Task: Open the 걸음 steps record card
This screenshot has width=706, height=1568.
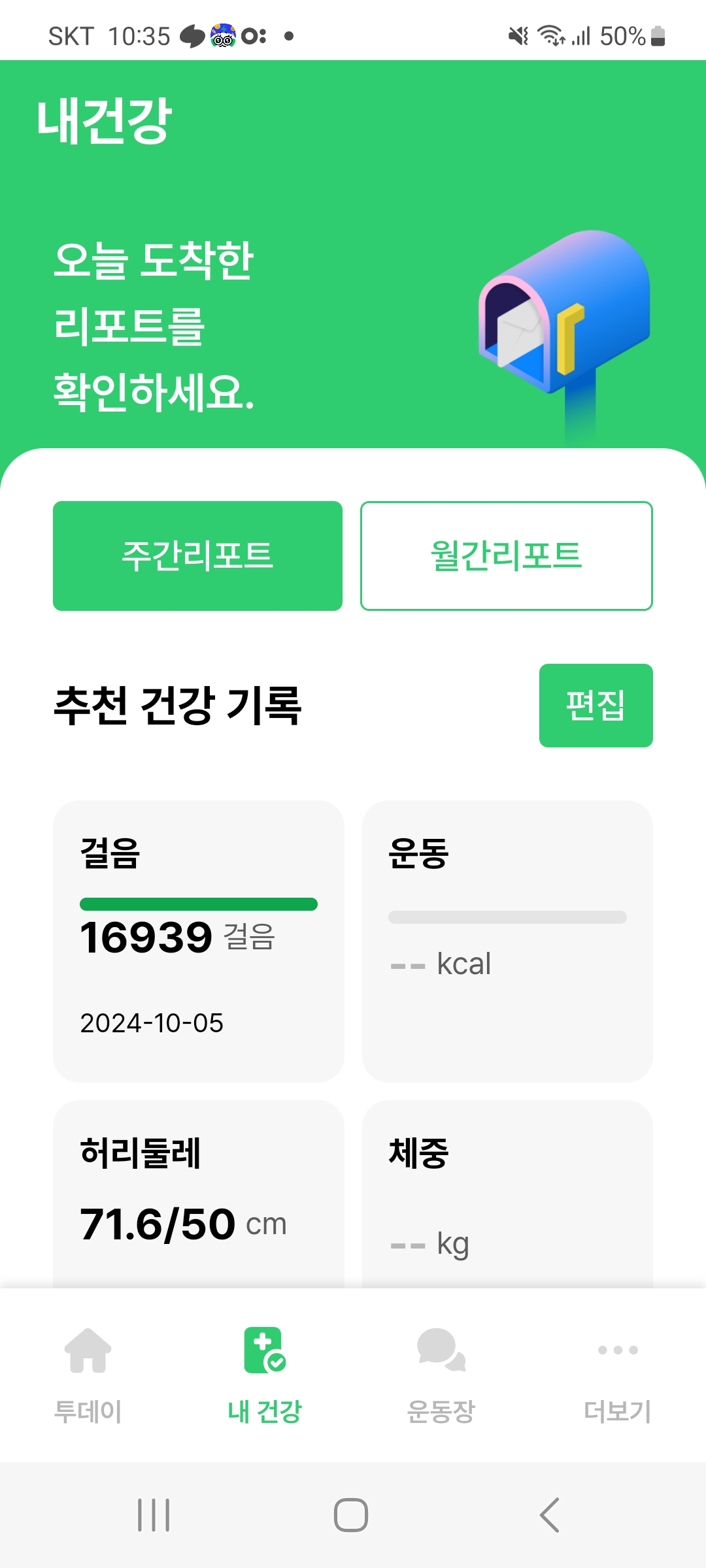Action: point(198,941)
